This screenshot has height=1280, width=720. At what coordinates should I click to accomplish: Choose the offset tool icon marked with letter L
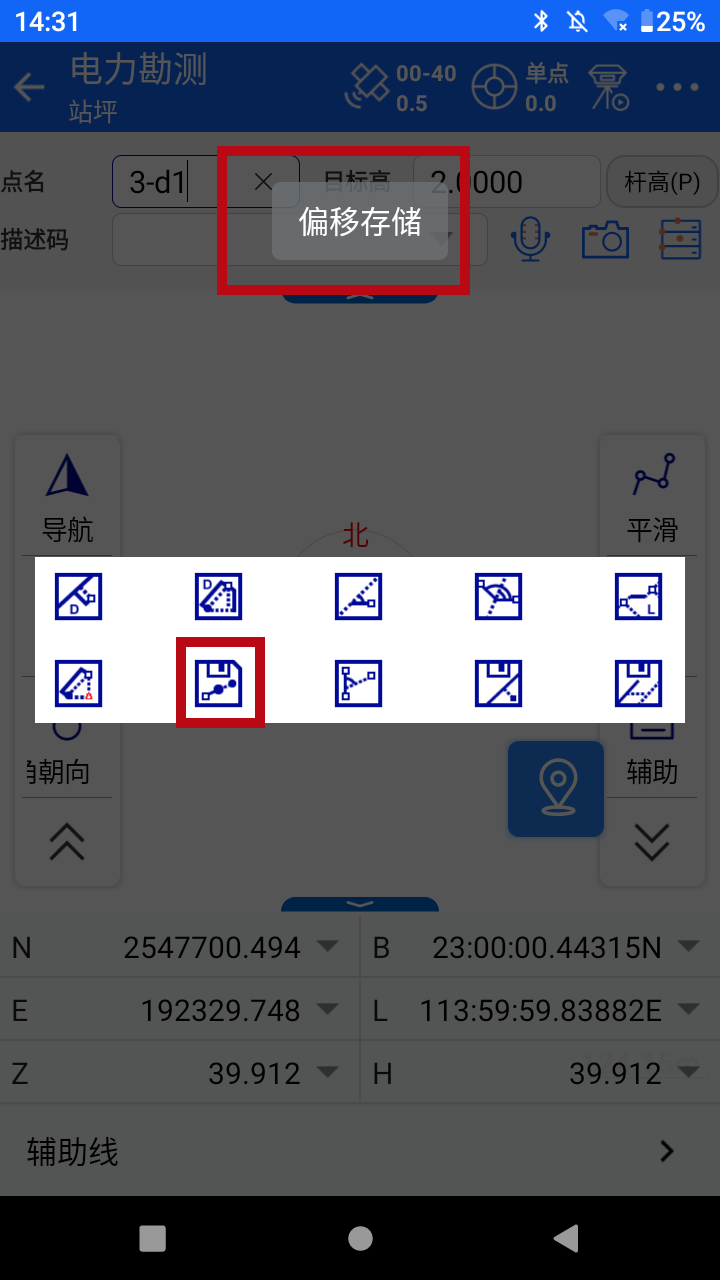pyautogui.click(x=639, y=596)
